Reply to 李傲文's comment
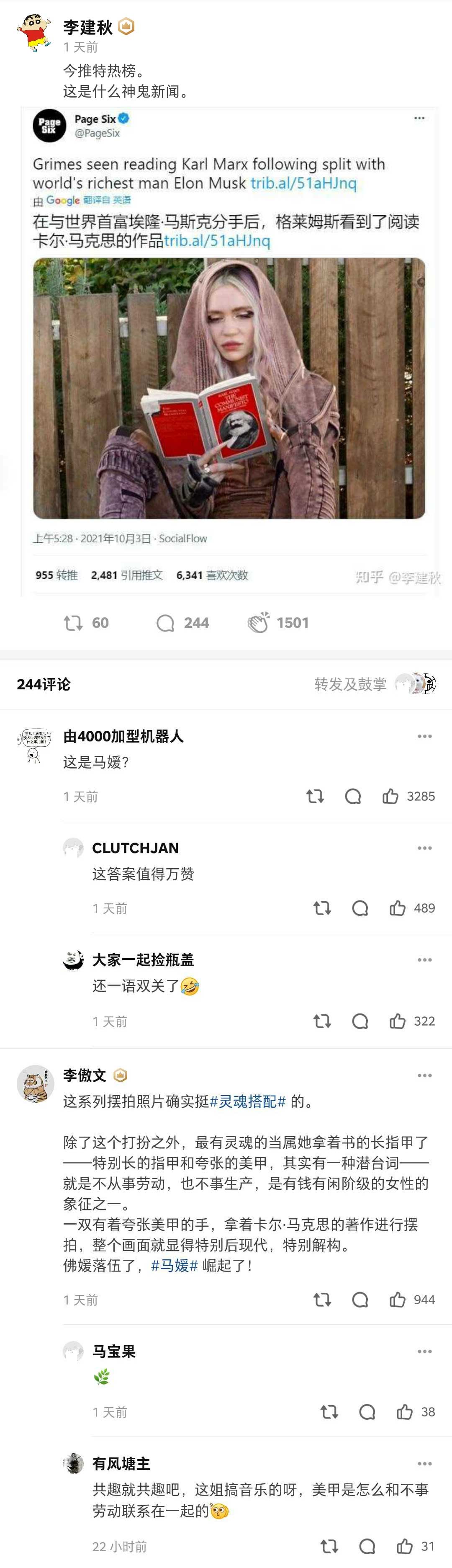 point(360,1300)
